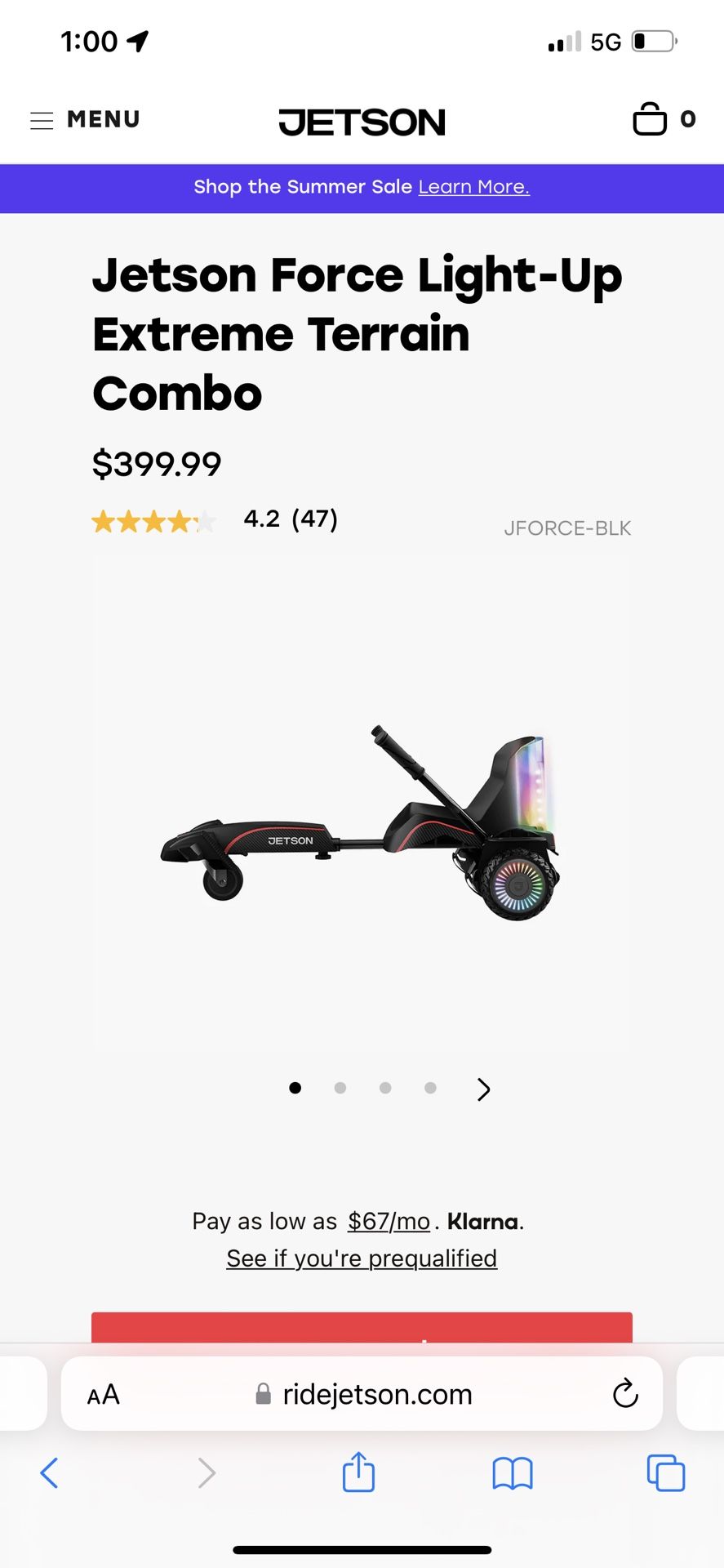Reload the current page
This screenshot has height=1568, width=724.
(x=625, y=1393)
